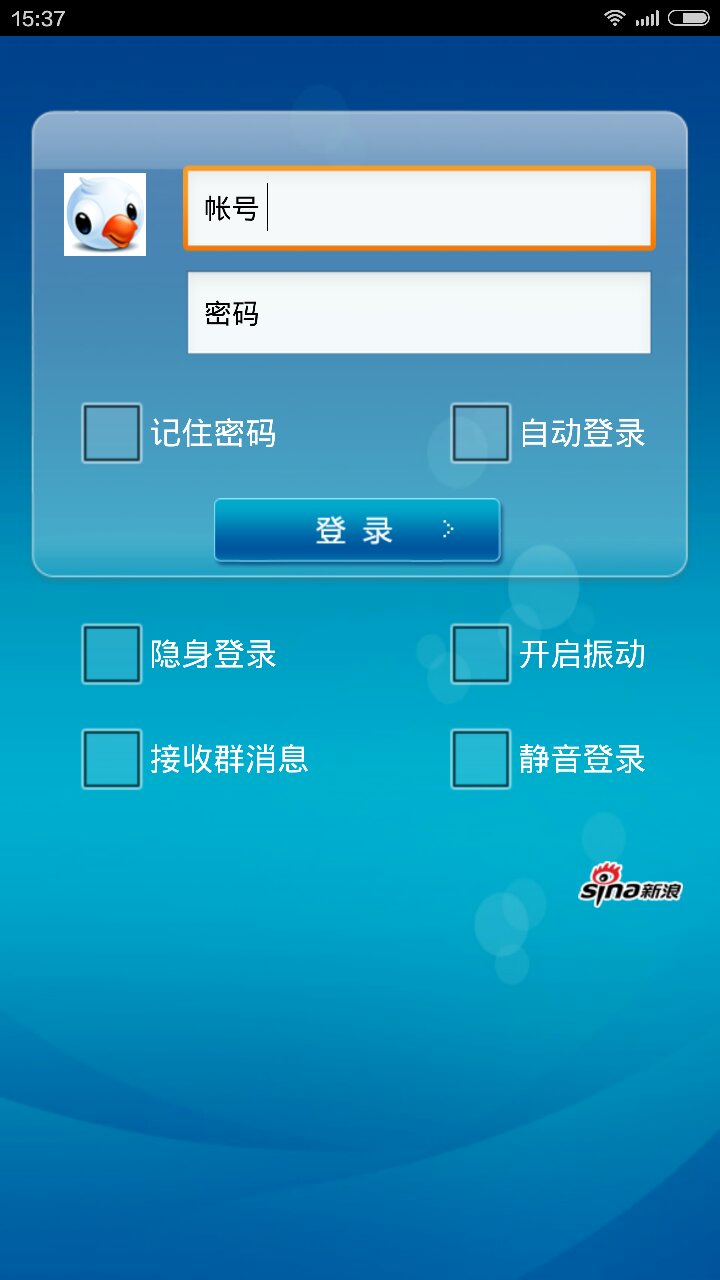Tap the 登录 login button
720x1280 pixels.
tap(357, 530)
